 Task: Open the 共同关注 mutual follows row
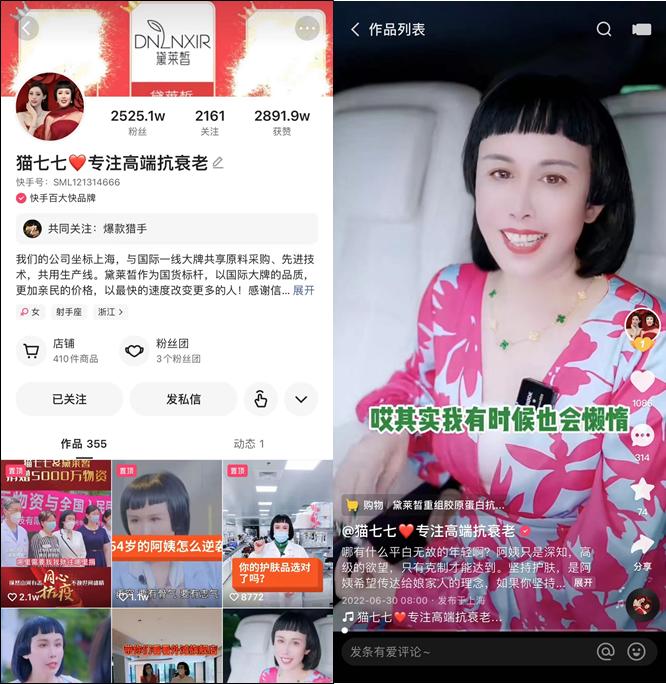pyautogui.click(x=166, y=228)
